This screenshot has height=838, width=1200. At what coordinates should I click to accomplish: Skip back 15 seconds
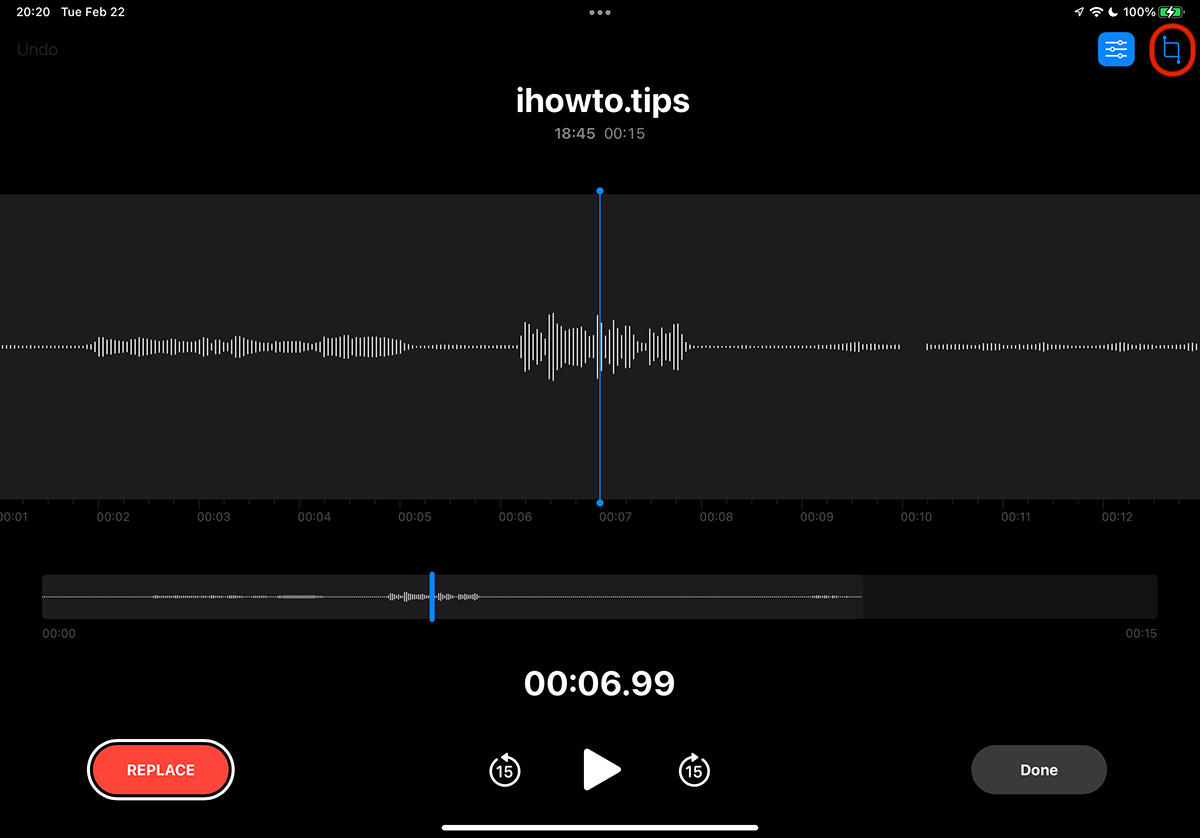pyautogui.click(x=505, y=769)
